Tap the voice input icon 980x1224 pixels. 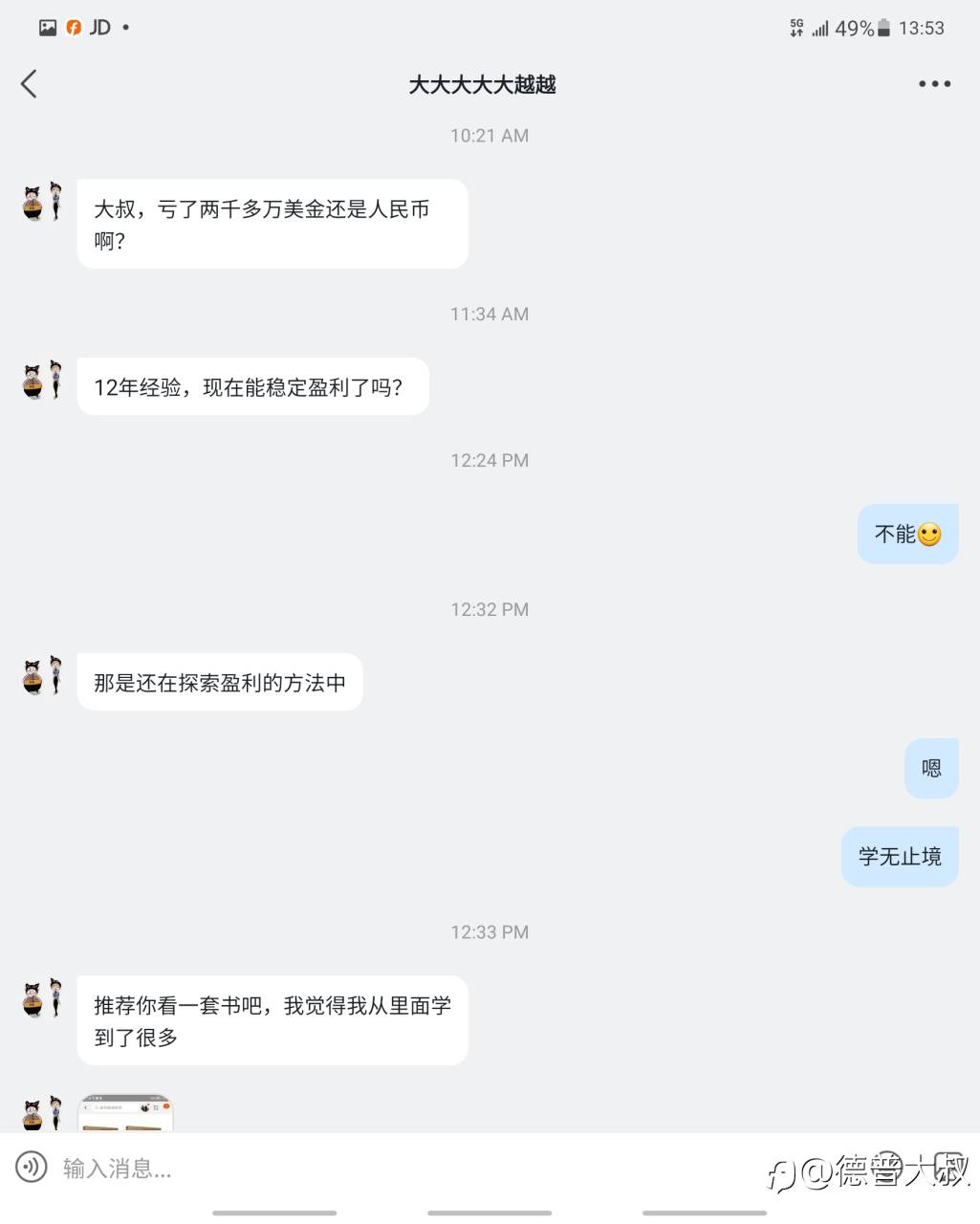pos(32,1168)
